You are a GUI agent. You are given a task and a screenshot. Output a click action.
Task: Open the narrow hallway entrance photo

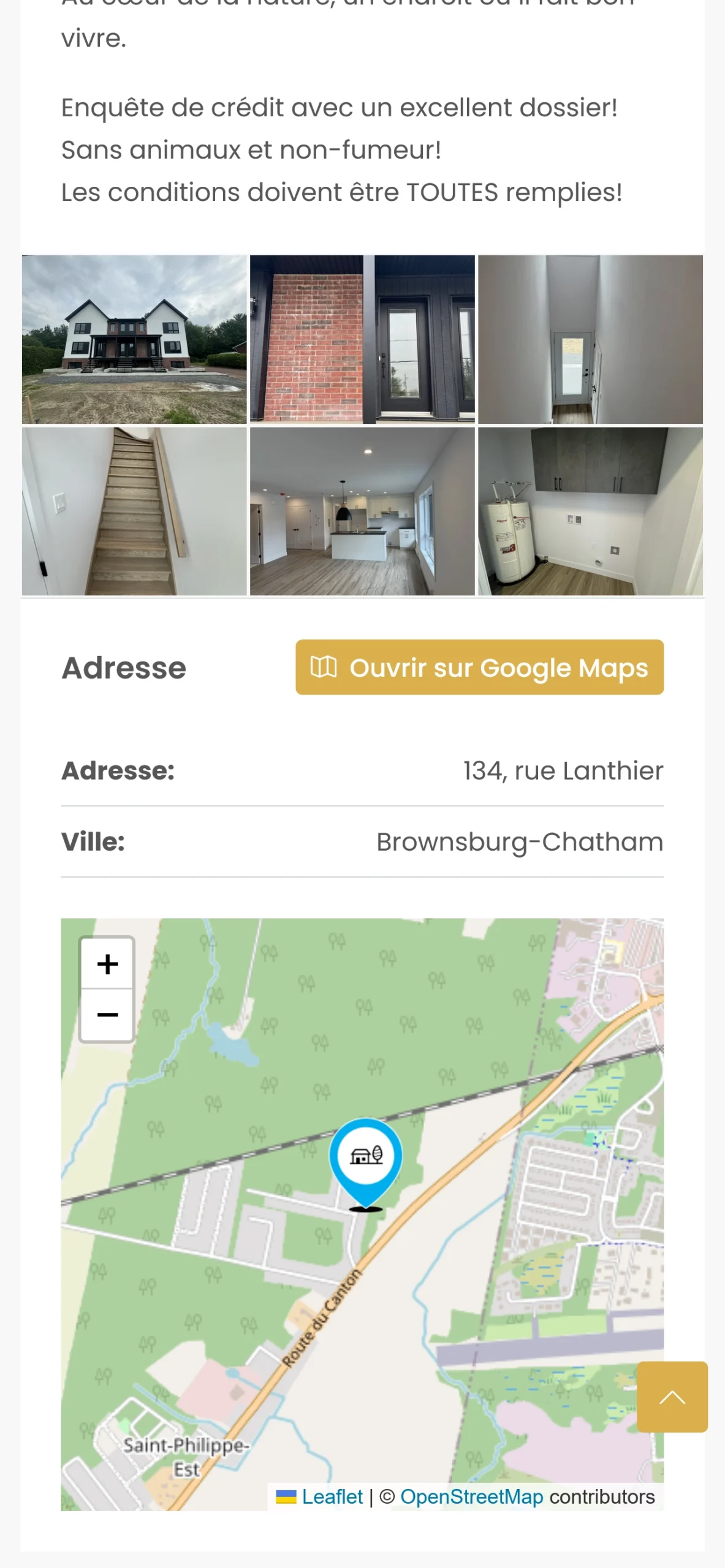tap(590, 339)
